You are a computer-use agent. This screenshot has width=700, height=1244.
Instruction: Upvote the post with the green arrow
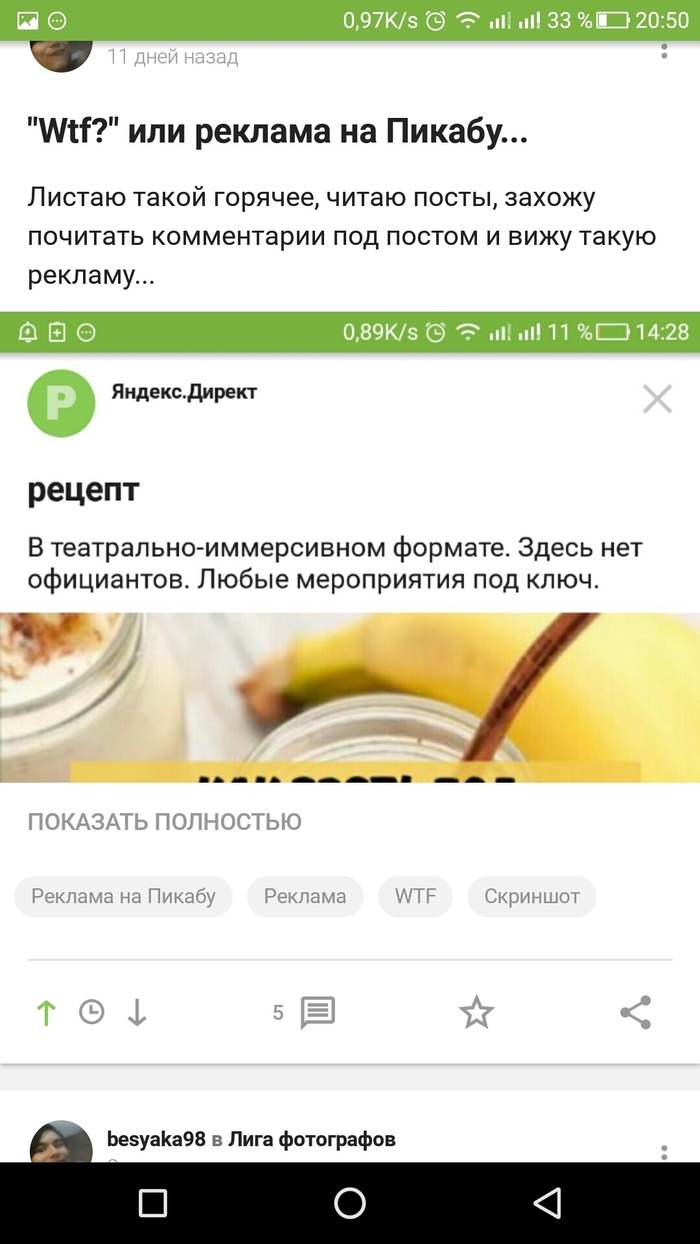click(45, 1013)
